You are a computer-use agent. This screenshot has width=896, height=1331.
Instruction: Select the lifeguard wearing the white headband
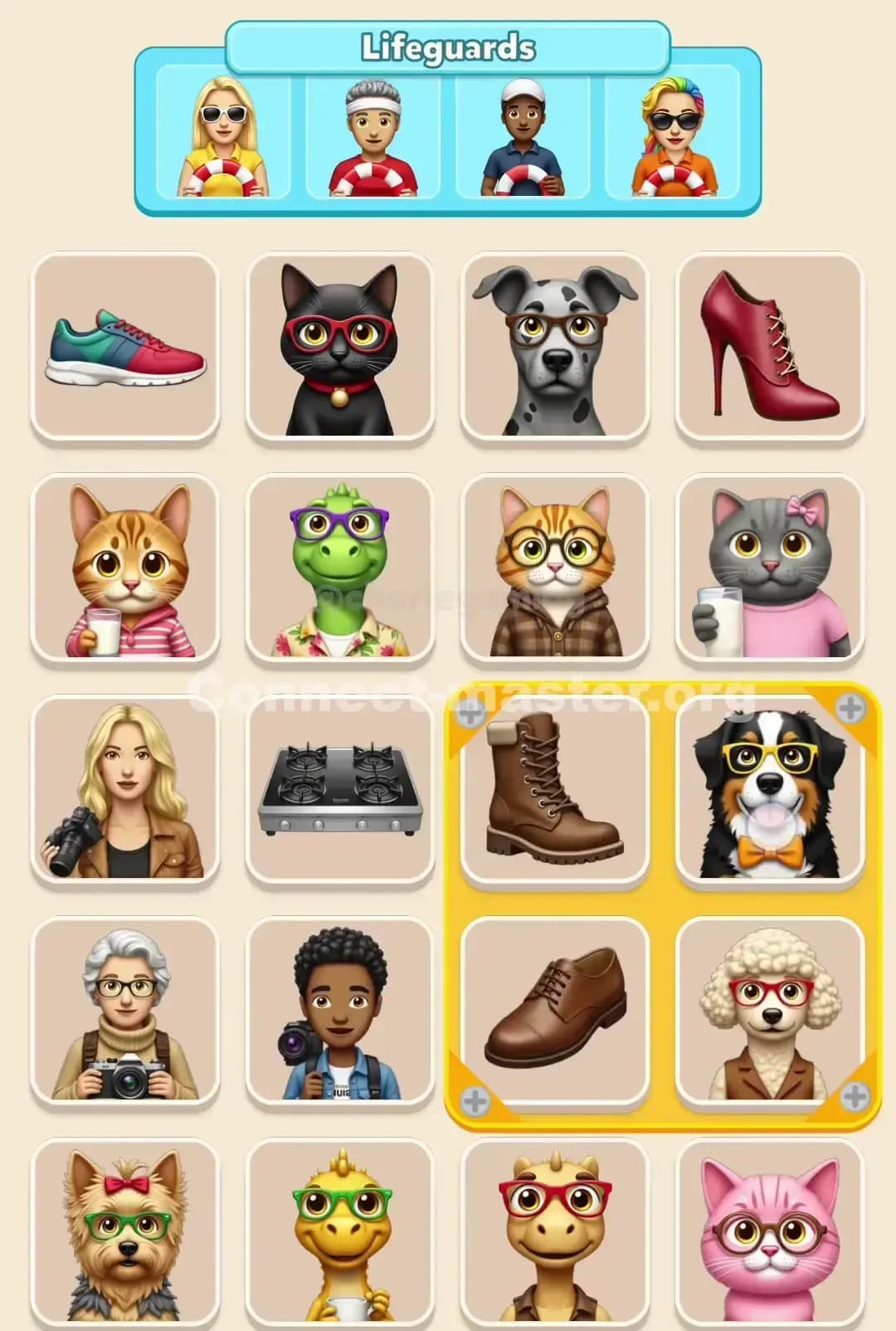372,137
